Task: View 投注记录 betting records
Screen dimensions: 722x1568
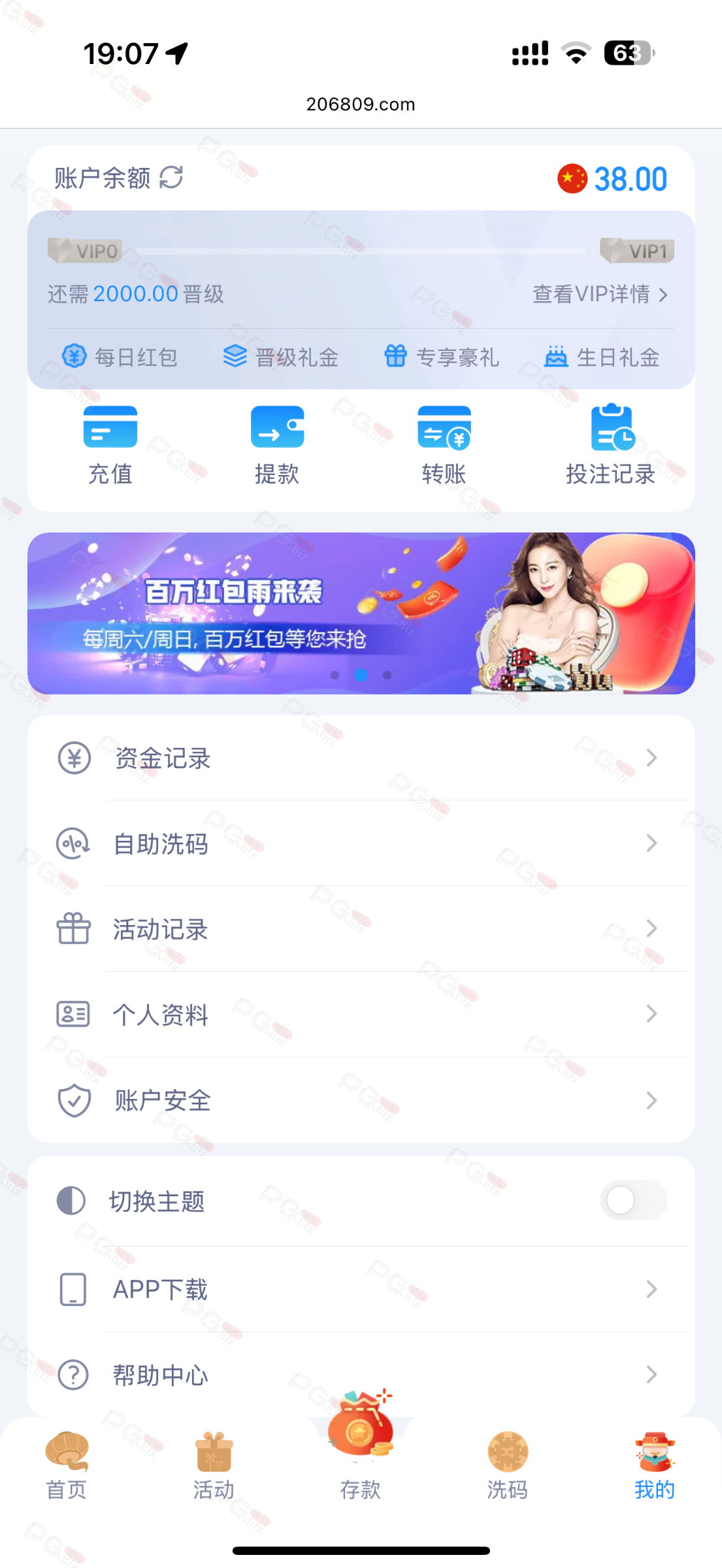Action: tap(610, 444)
